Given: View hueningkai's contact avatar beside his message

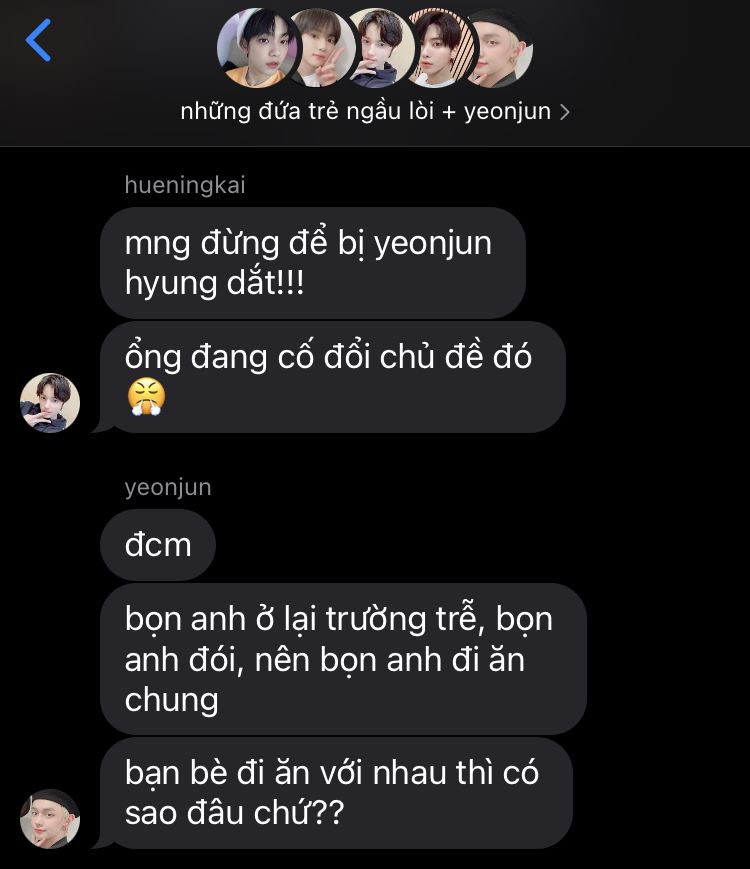Looking at the screenshot, I should [x=50, y=403].
